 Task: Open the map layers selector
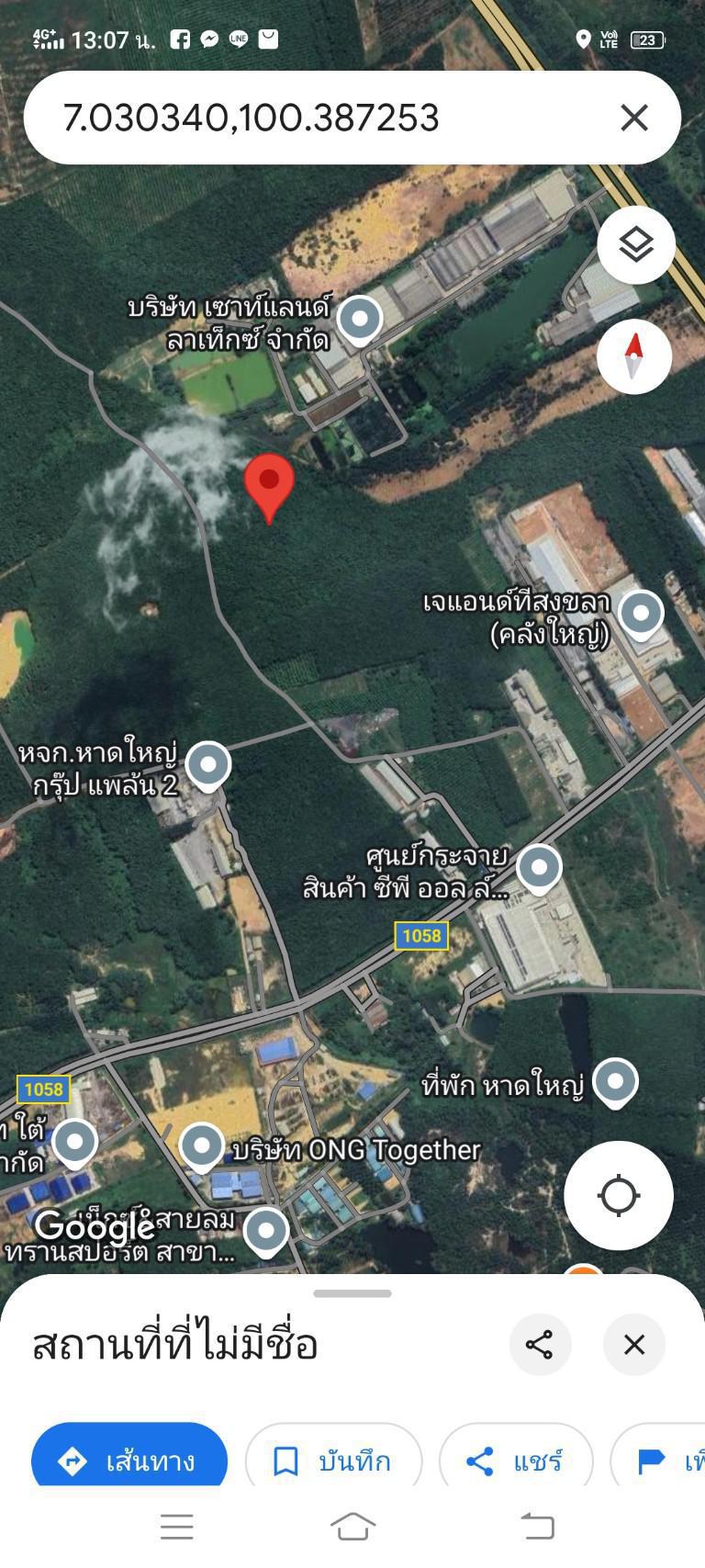636,244
